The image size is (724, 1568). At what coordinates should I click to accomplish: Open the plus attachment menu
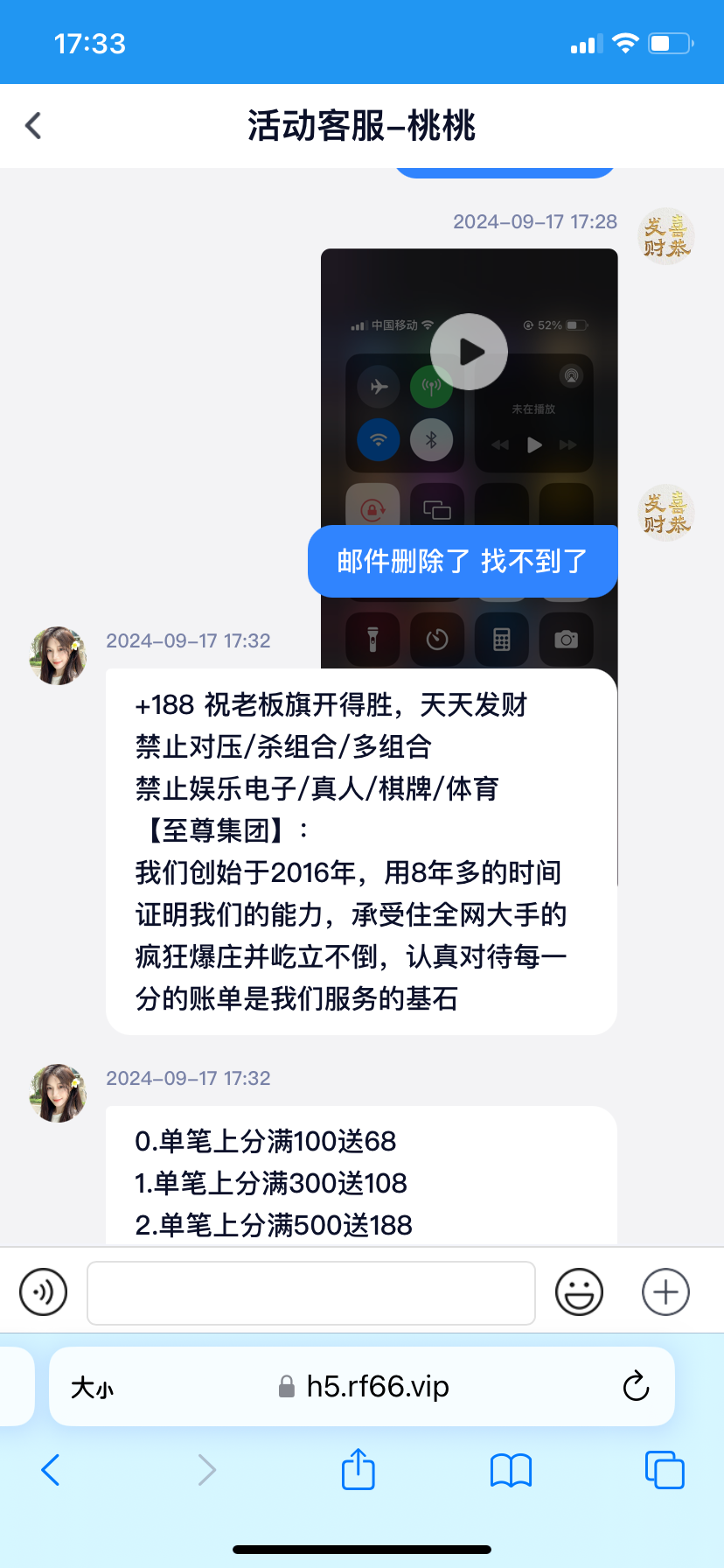tap(665, 1291)
